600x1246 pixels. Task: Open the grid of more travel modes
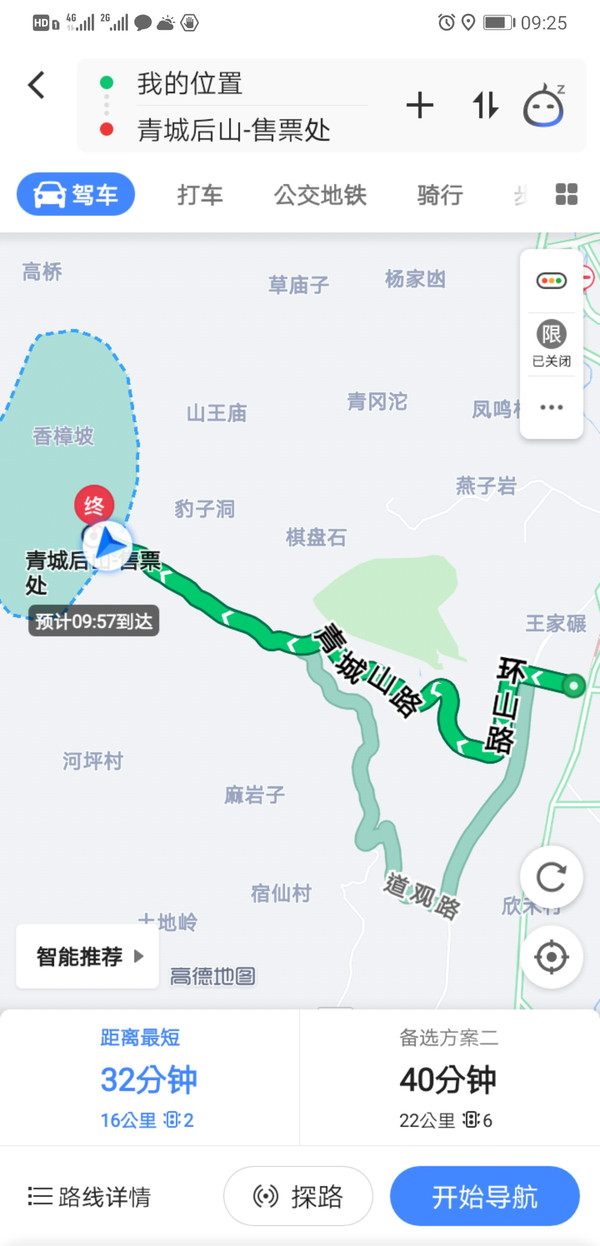(x=566, y=195)
